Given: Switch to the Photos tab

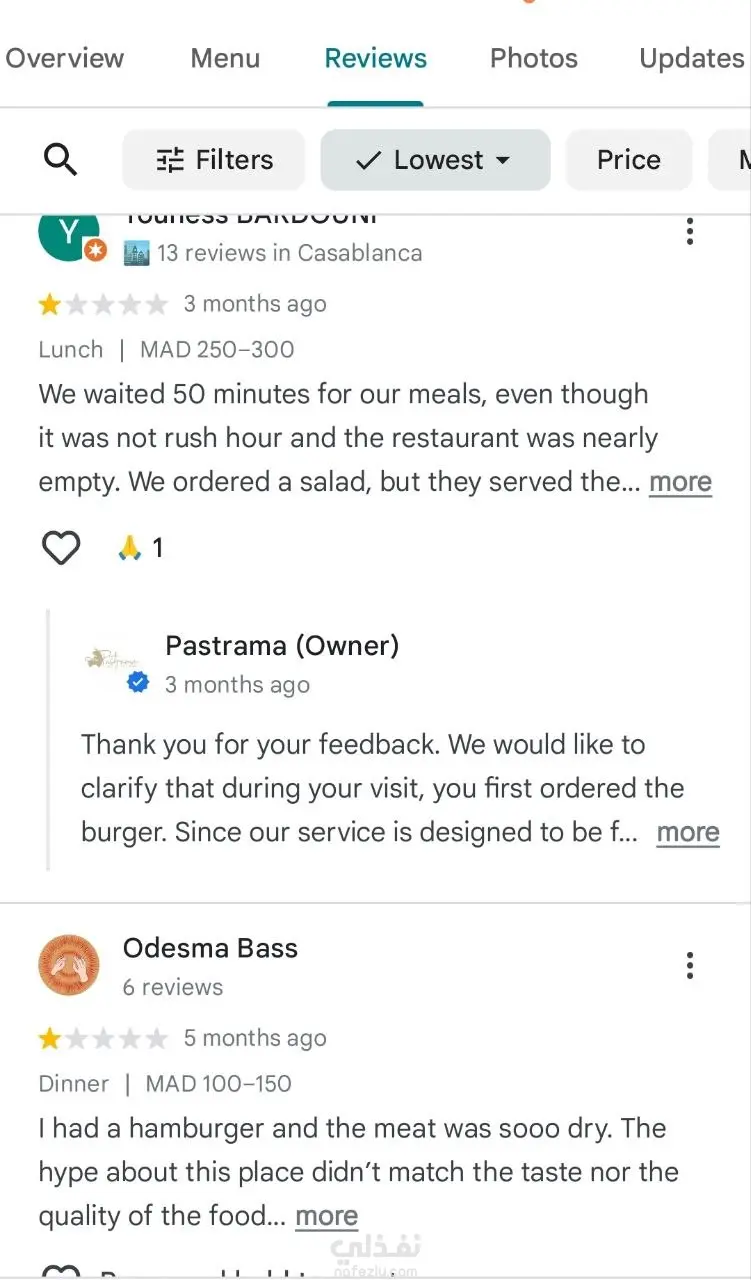Looking at the screenshot, I should (x=533, y=59).
